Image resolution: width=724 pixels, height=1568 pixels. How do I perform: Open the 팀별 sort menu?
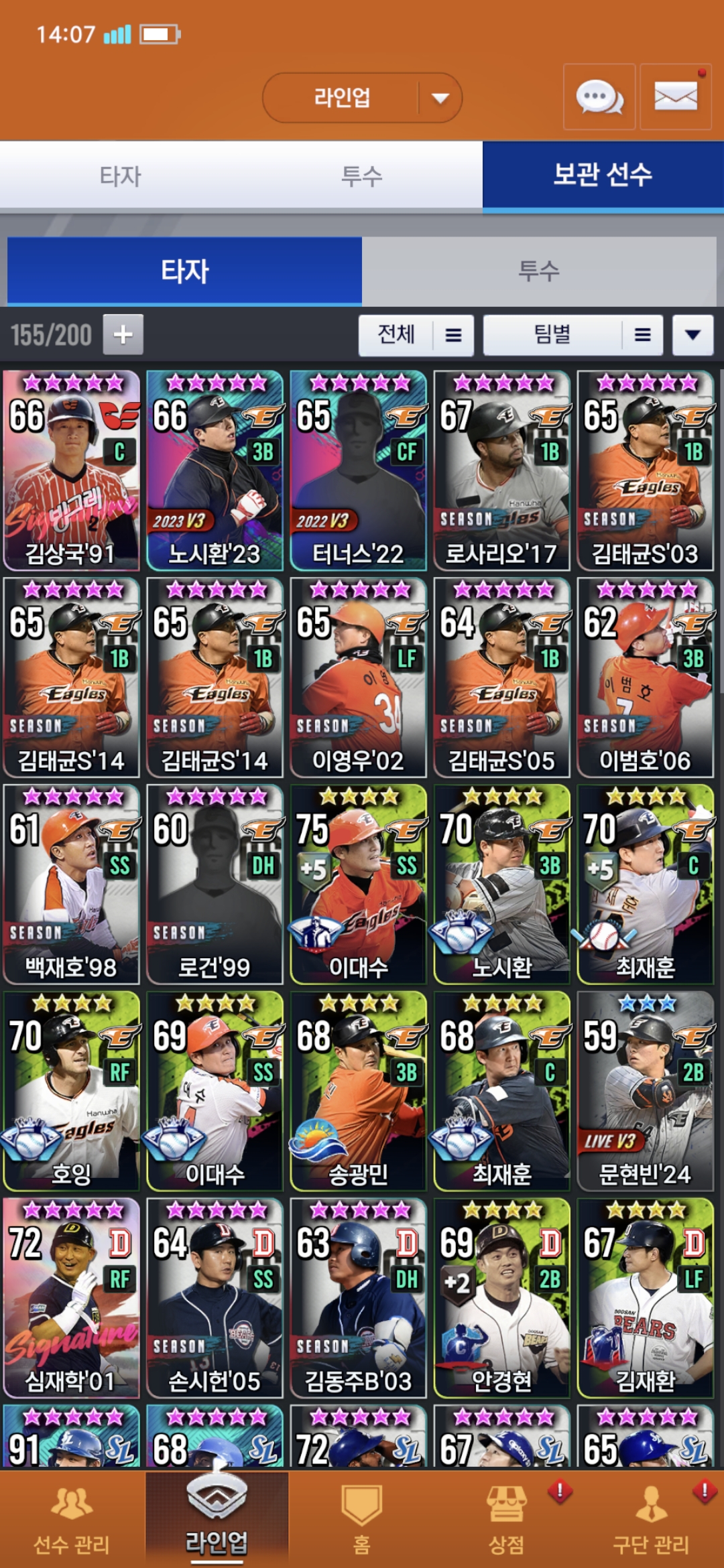(573, 335)
